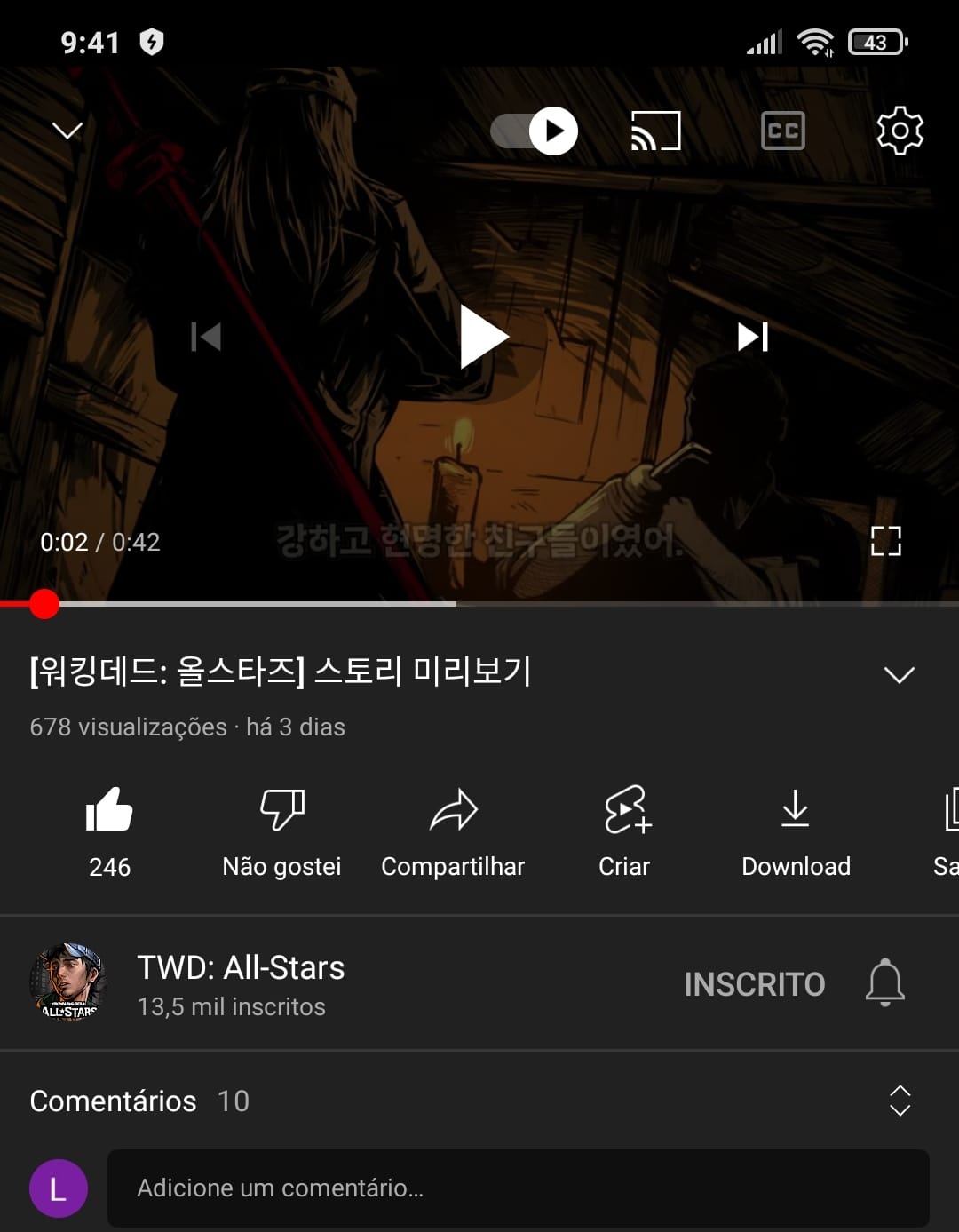This screenshot has width=959, height=1232.
Task: Go to the previous video
Action: coord(206,337)
